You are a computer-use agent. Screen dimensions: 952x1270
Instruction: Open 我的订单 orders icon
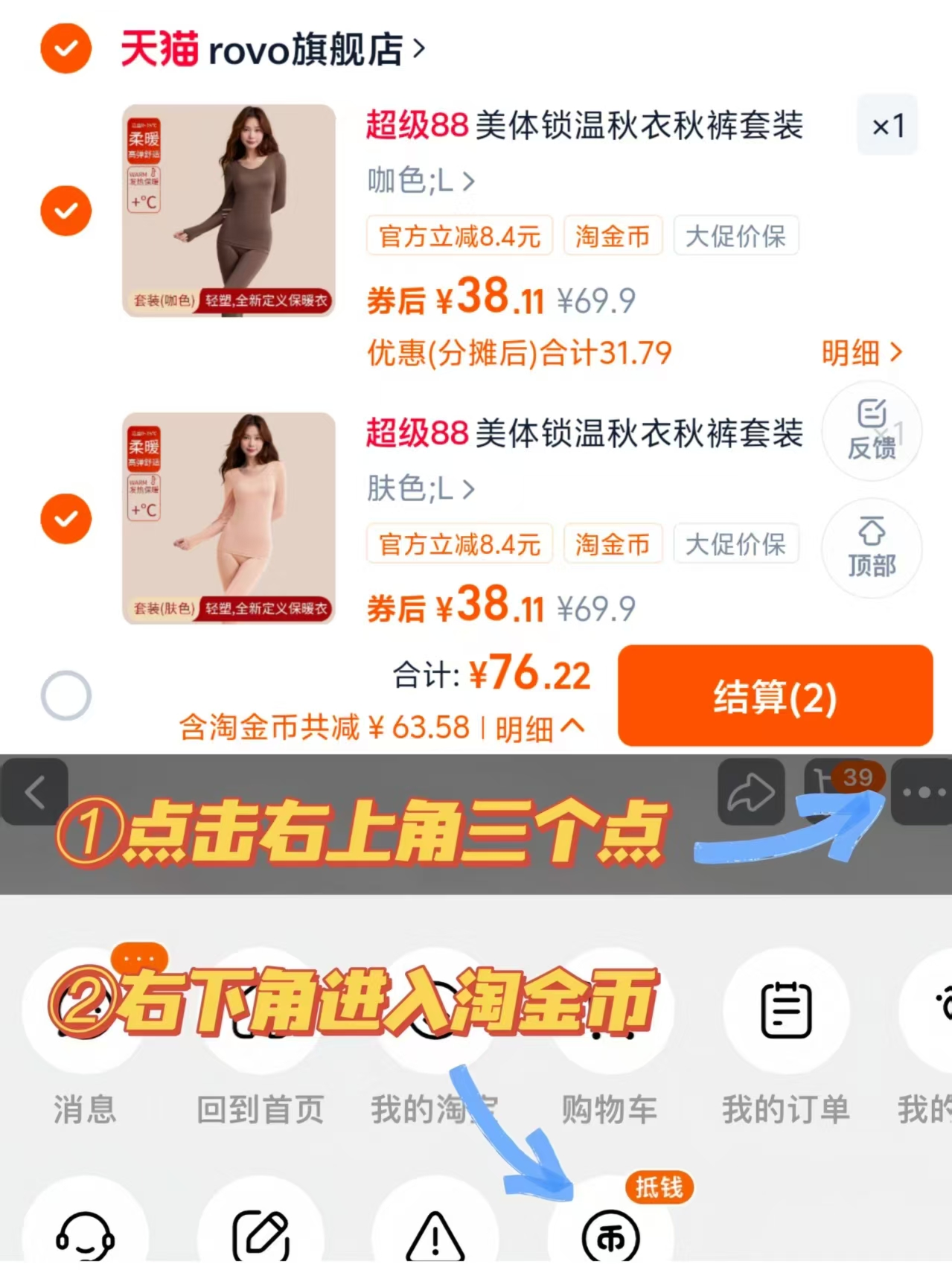[x=785, y=1009]
